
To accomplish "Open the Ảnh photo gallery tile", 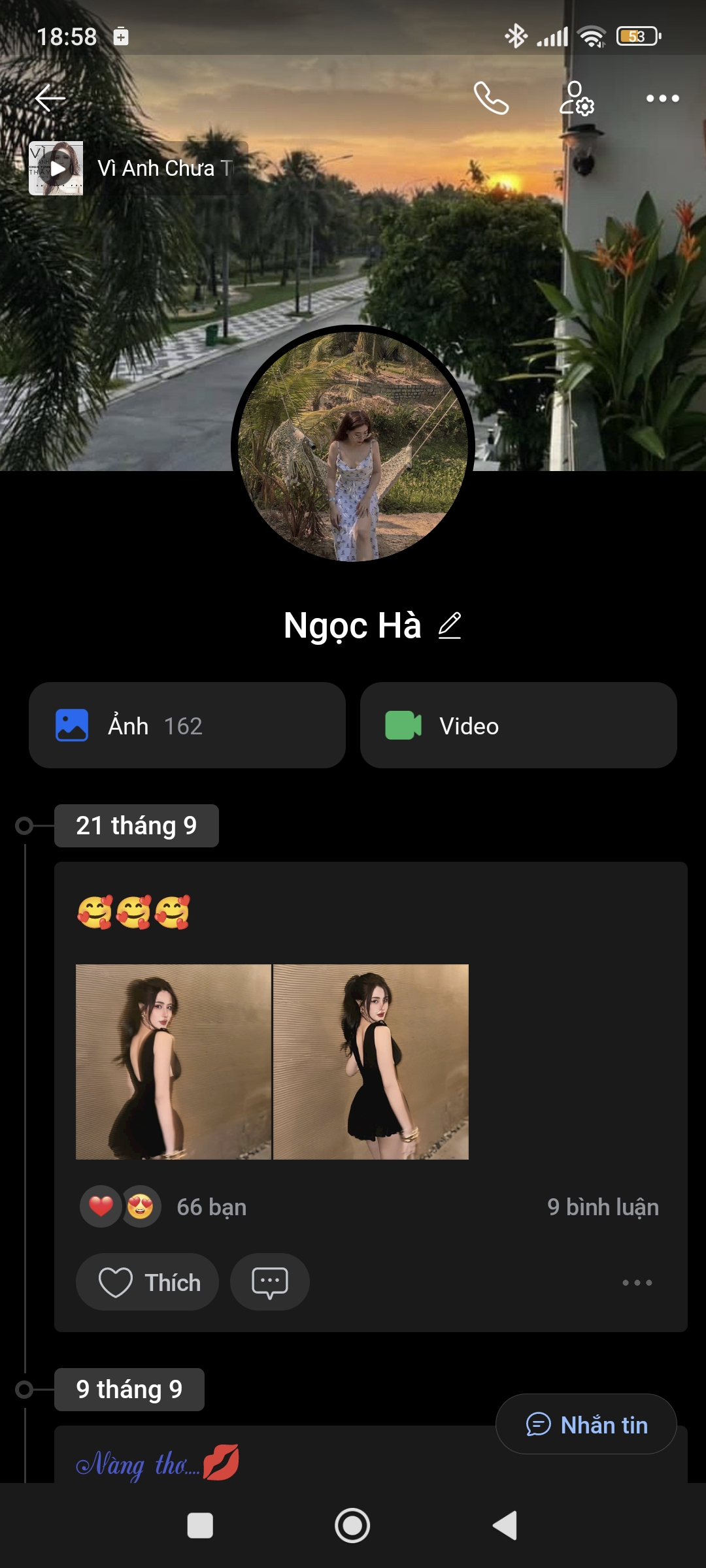I will tap(187, 726).
